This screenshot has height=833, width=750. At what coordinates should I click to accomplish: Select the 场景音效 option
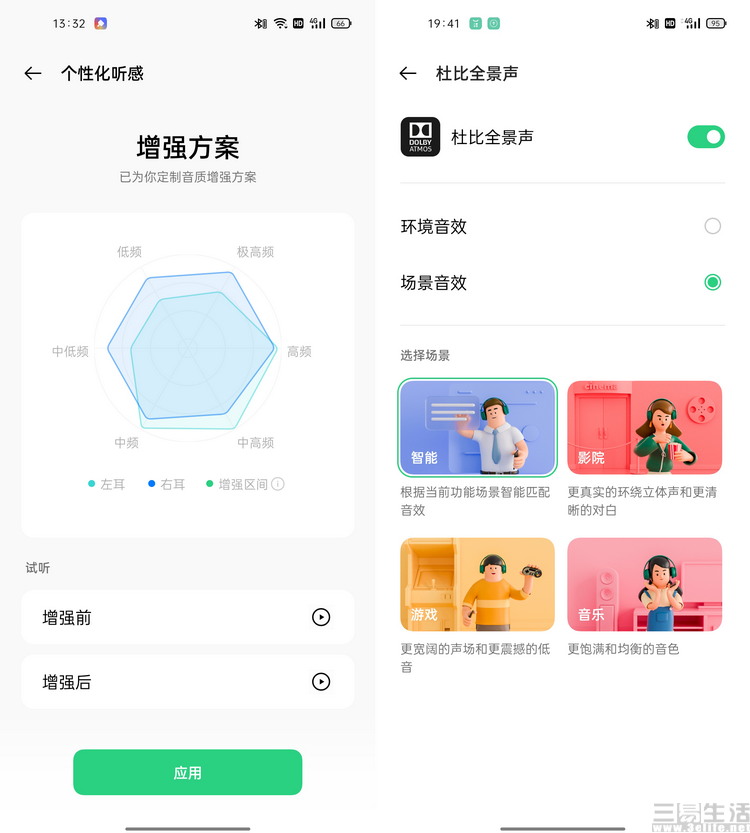tap(712, 282)
